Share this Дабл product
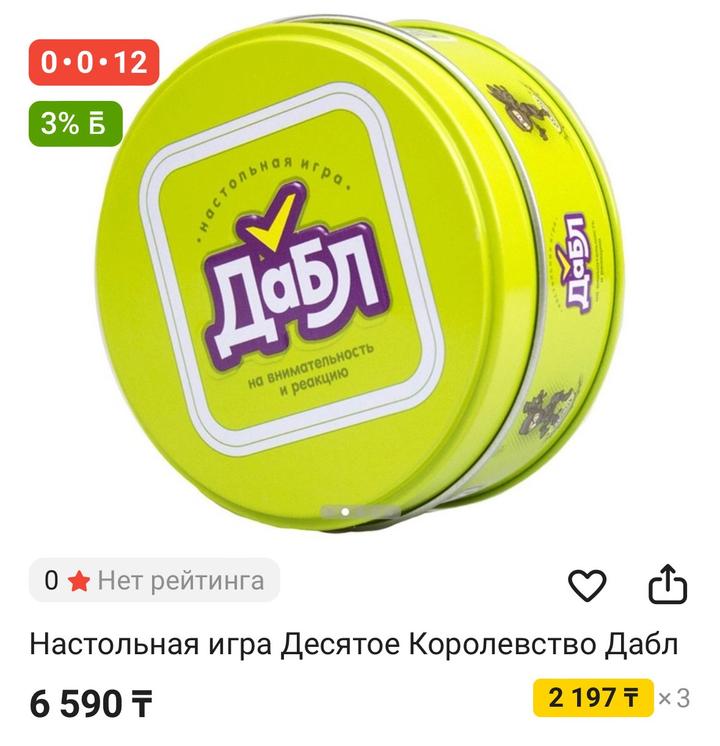The image size is (720, 746). tap(668, 585)
